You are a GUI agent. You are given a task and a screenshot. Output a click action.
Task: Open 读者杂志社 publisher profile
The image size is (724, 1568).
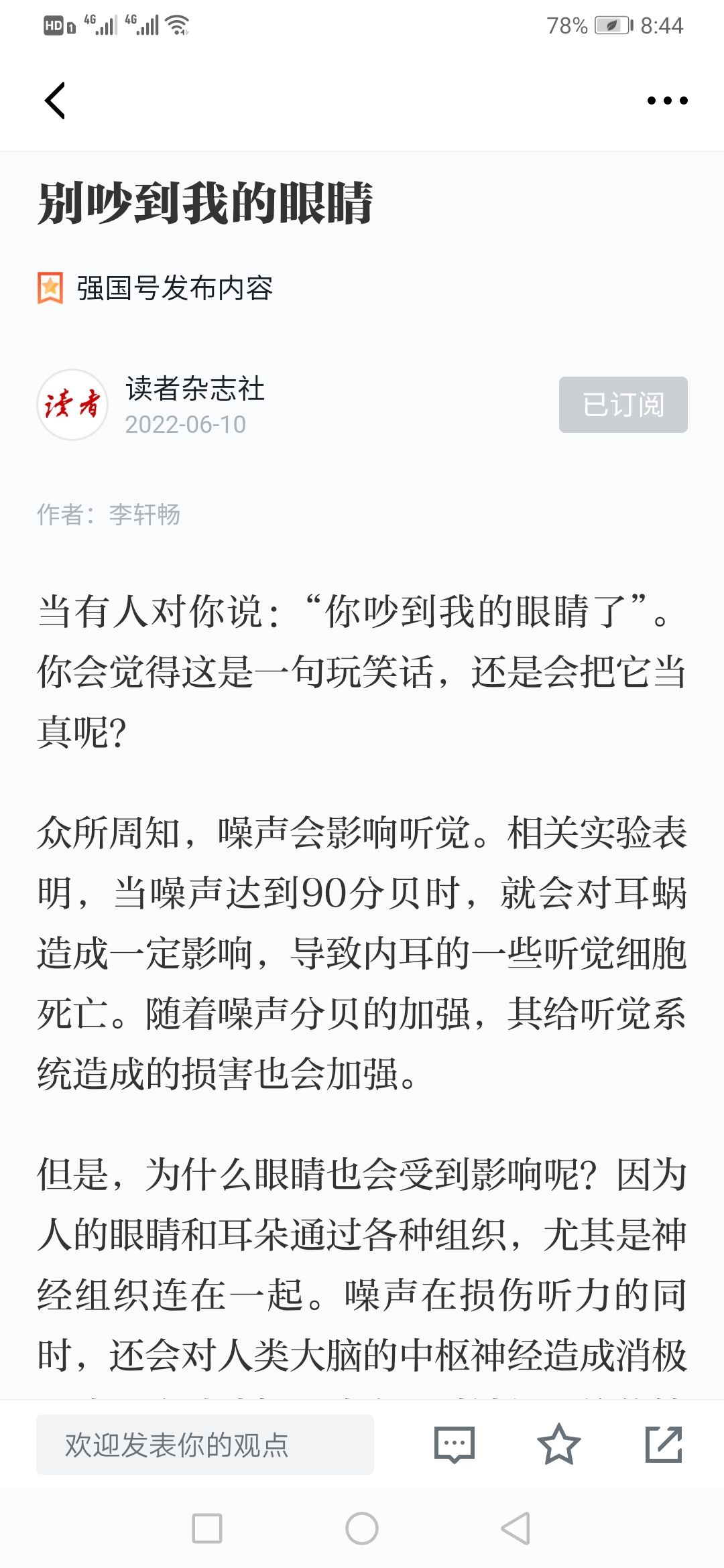[x=194, y=389]
